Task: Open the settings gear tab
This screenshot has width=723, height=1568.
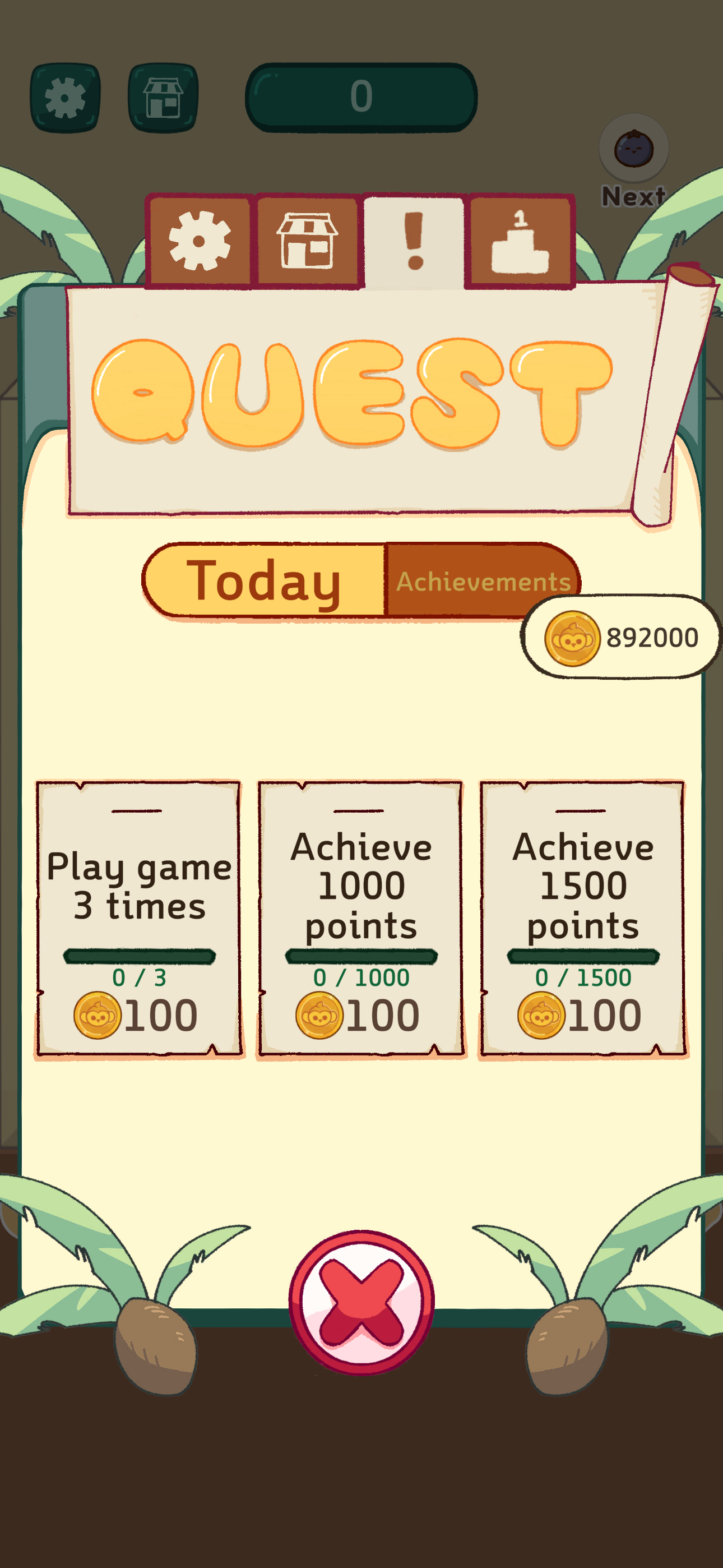Action: [x=200, y=241]
